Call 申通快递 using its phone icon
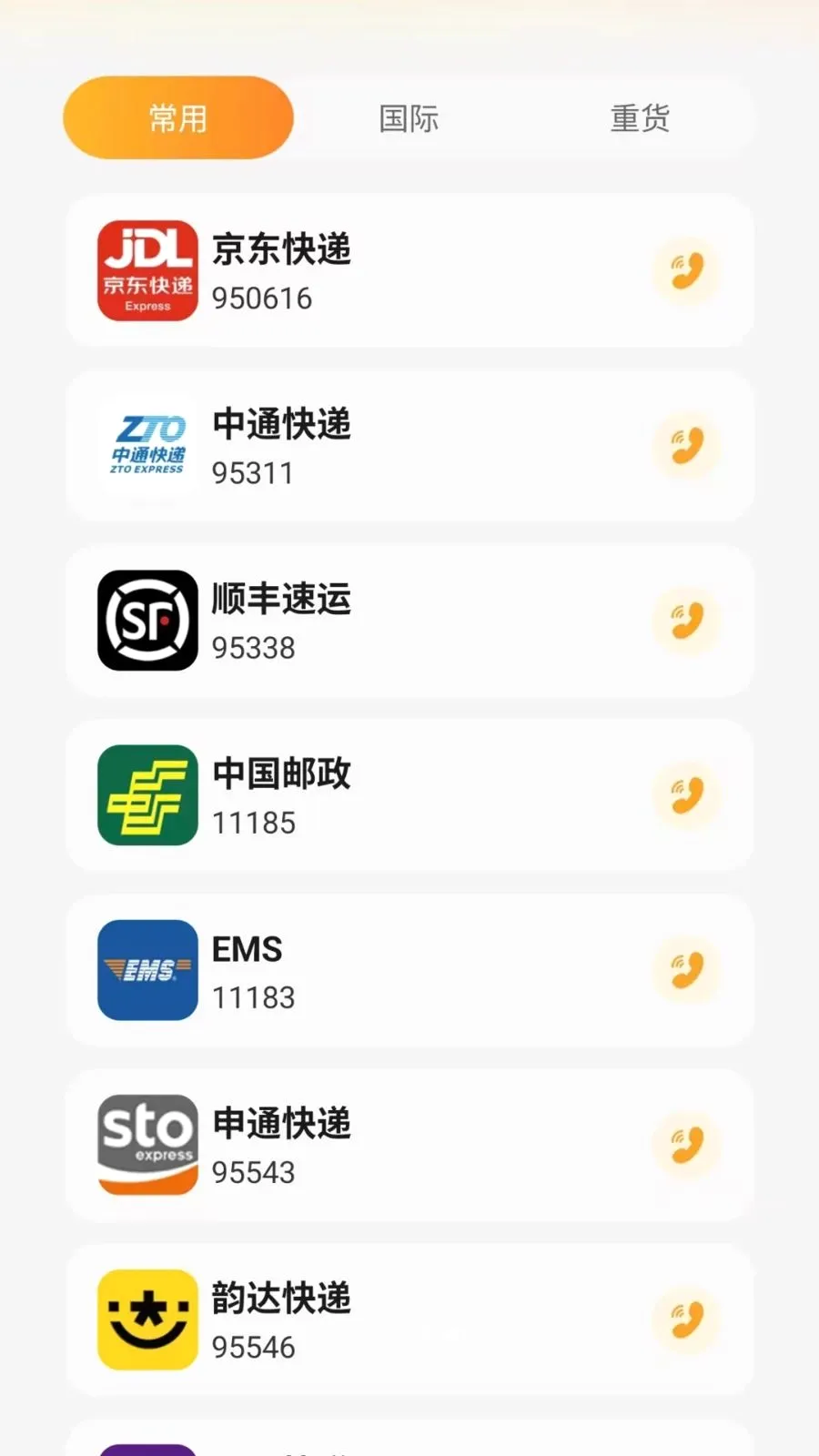 tap(687, 1144)
